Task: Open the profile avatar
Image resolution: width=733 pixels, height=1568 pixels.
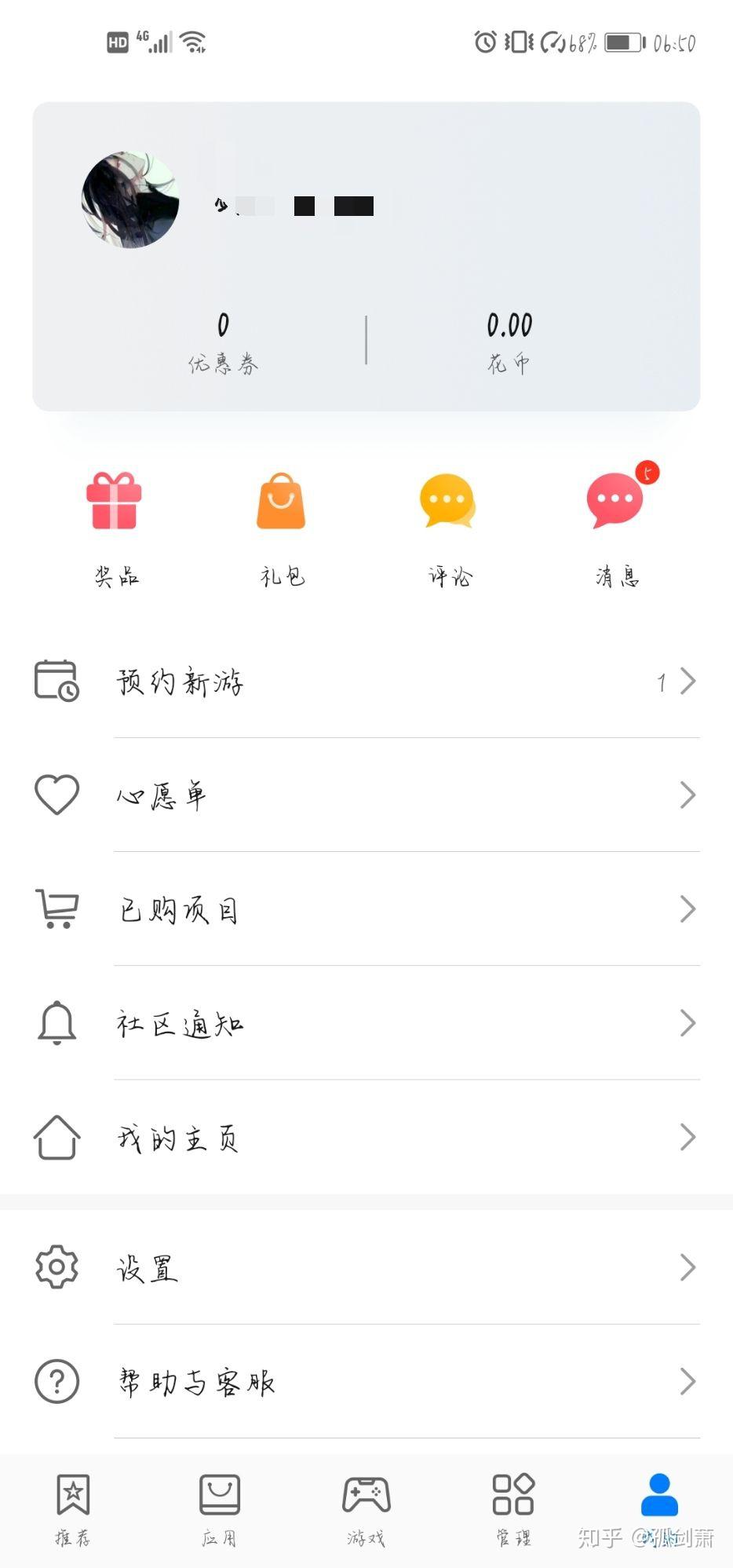Action: pos(130,200)
